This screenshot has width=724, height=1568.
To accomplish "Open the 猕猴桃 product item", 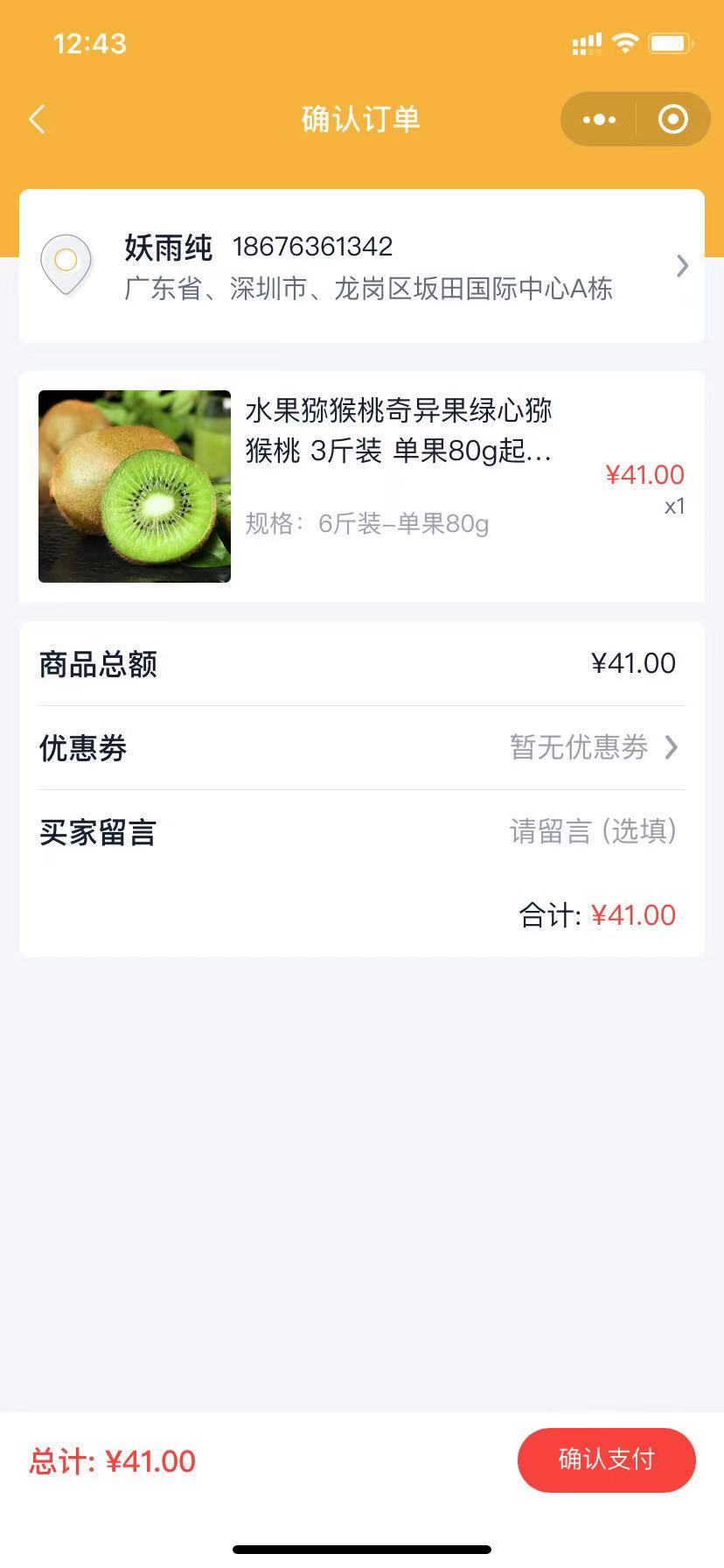I will 362,486.
